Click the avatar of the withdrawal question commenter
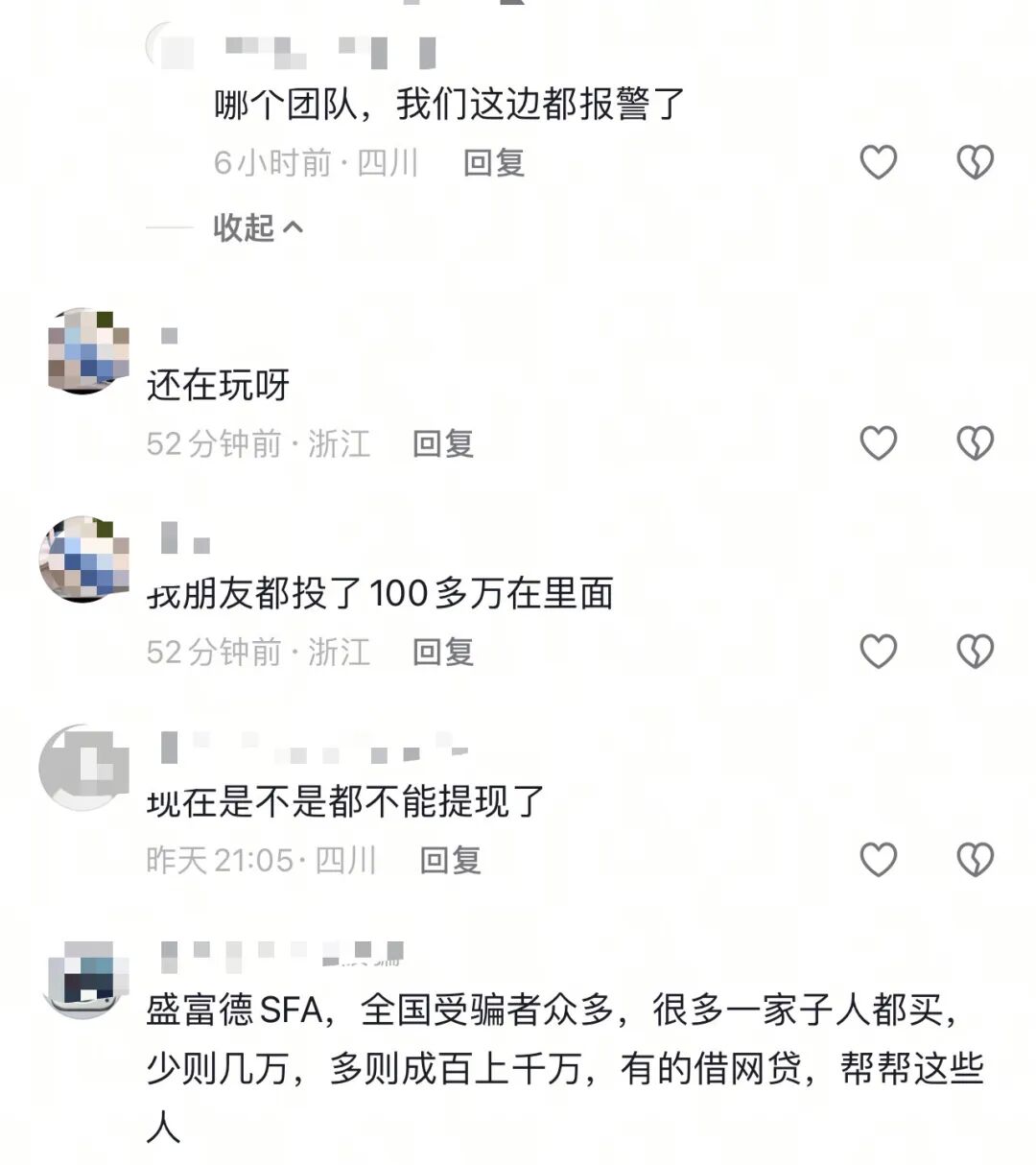Image resolution: width=1036 pixels, height=1165 pixels. click(x=84, y=768)
